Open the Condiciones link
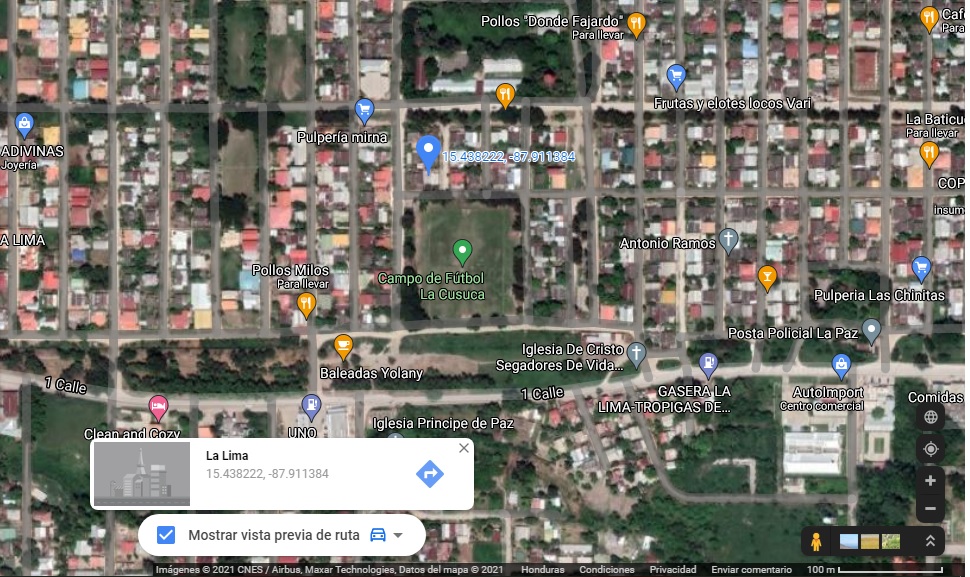Image resolution: width=970 pixels, height=577 pixels. [x=606, y=570]
